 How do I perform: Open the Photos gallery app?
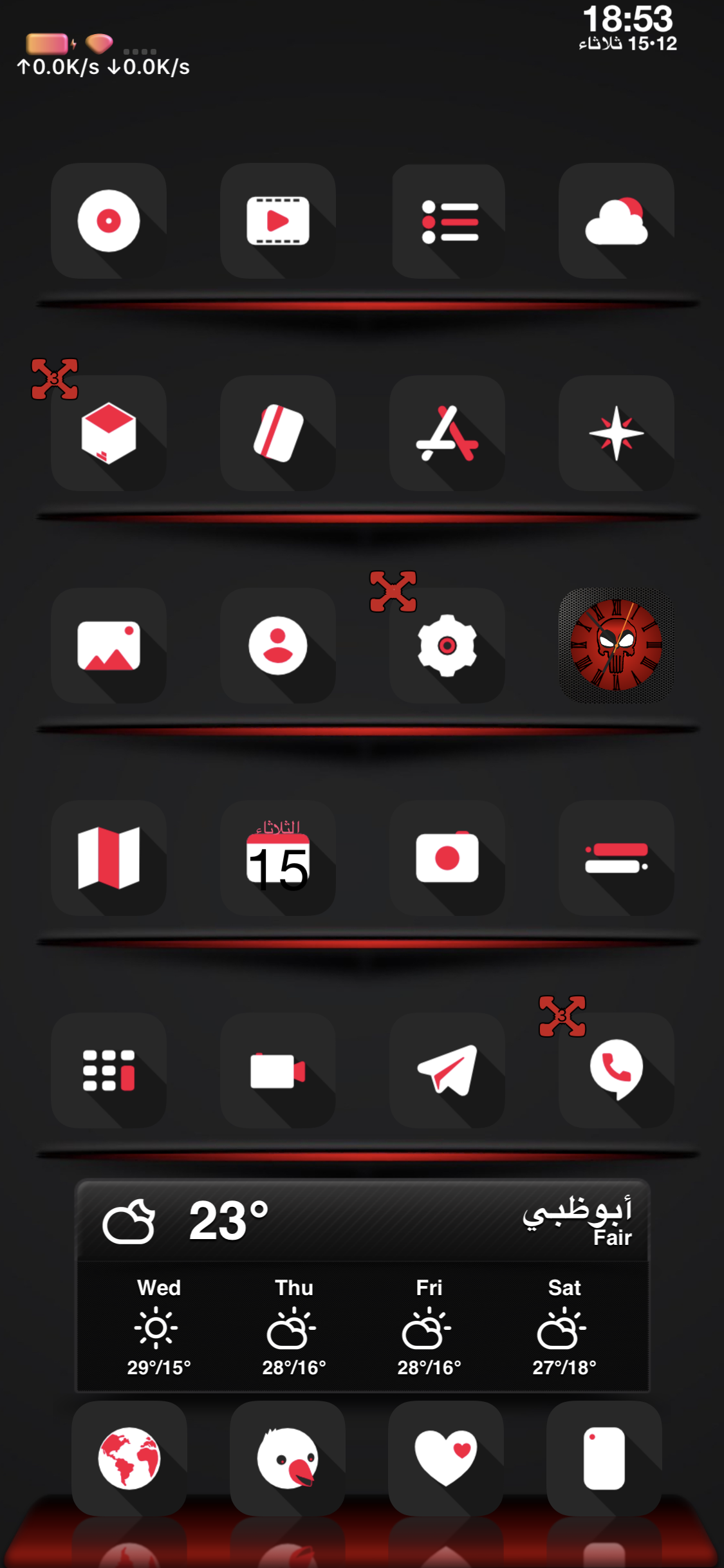(109, 646)
